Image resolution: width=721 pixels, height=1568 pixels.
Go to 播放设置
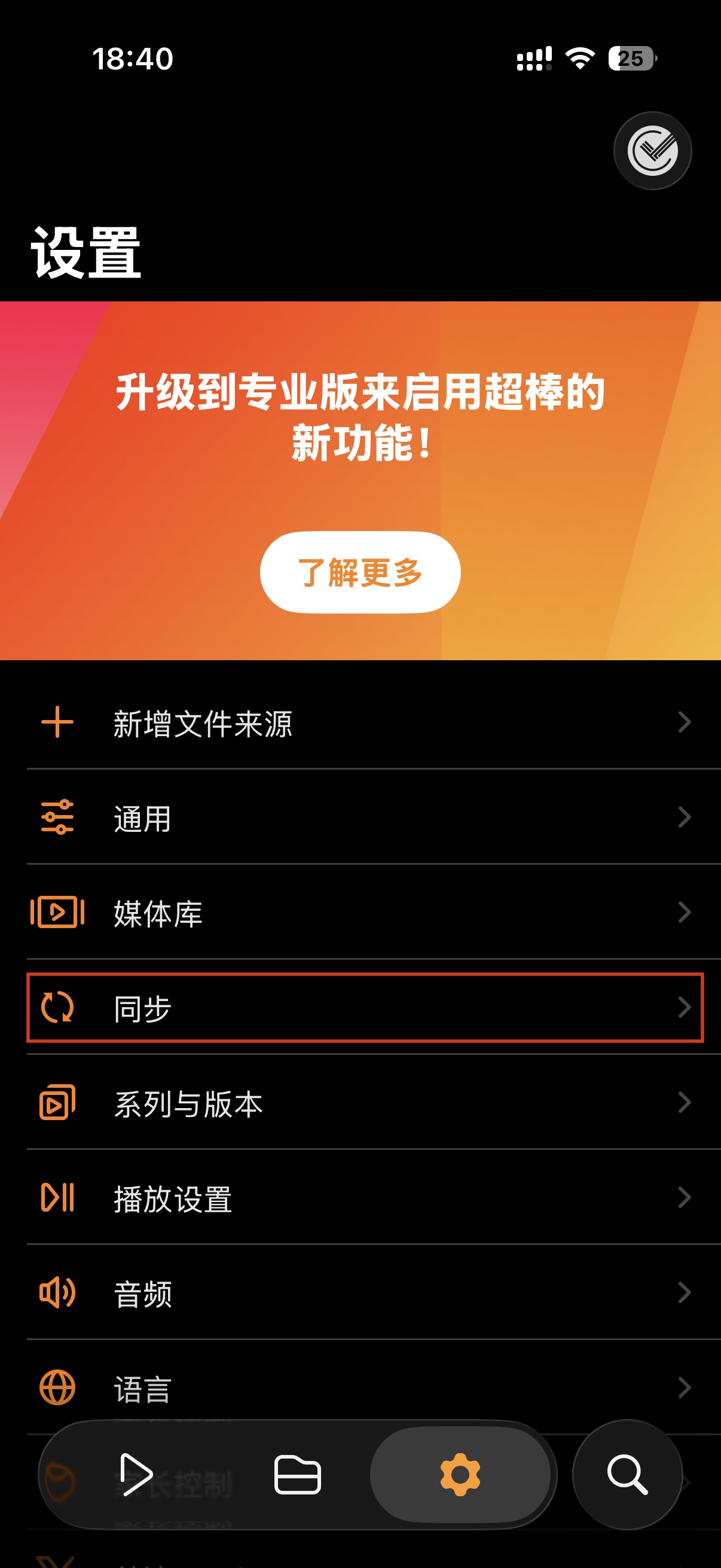point(365,1198)
